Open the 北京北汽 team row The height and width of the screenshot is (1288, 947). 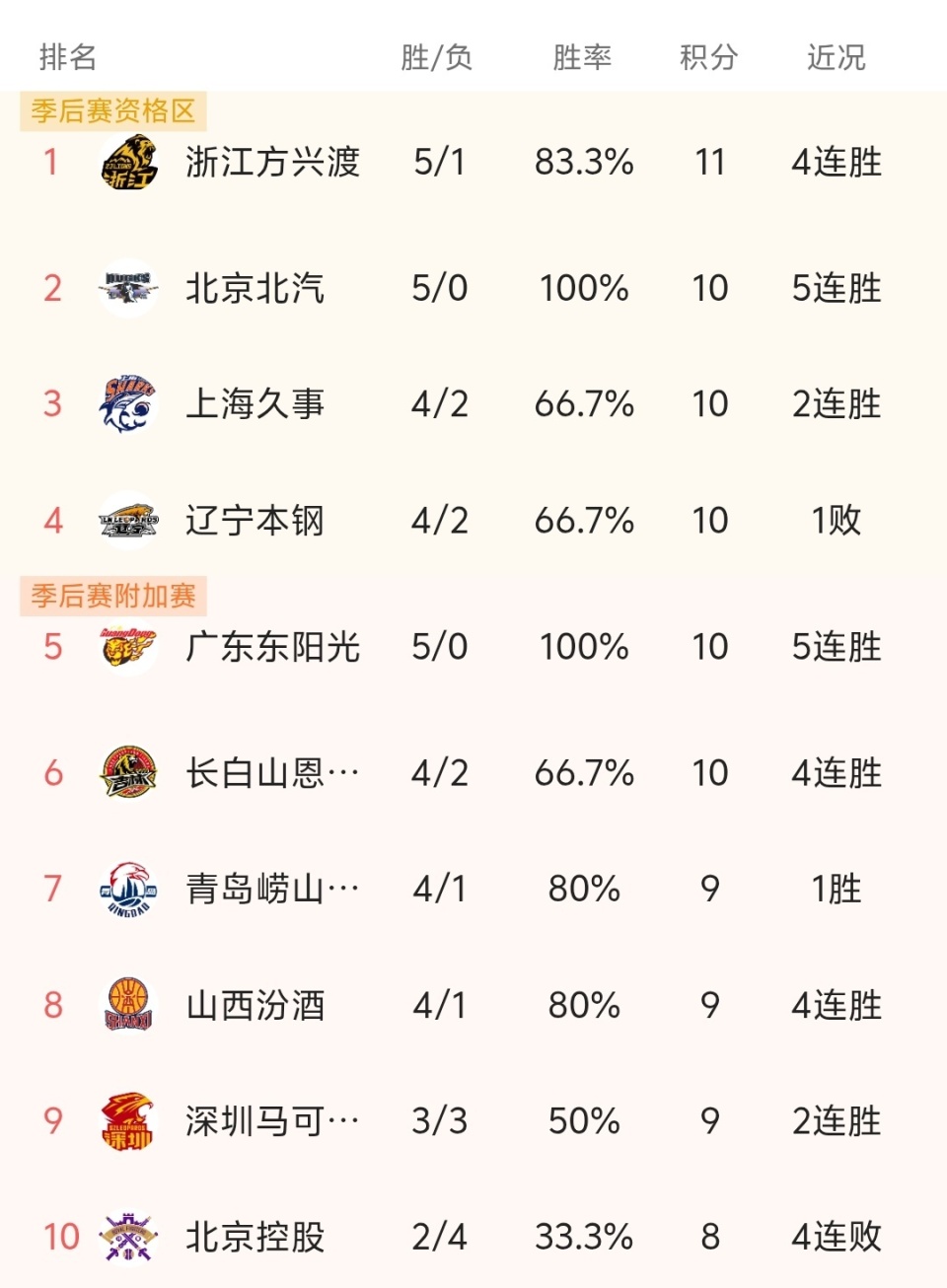pyautogui.click(x=255, y=289)
